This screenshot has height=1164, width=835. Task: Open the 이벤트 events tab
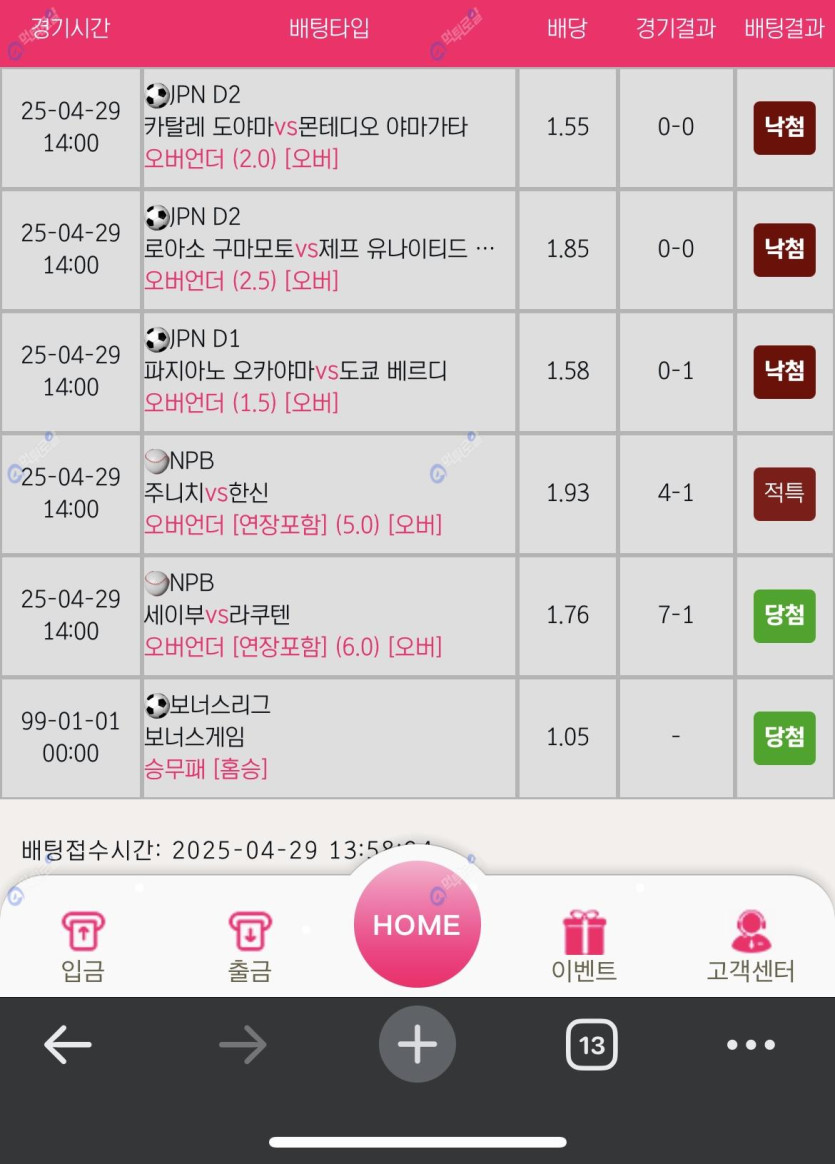(x=584, y=944)
